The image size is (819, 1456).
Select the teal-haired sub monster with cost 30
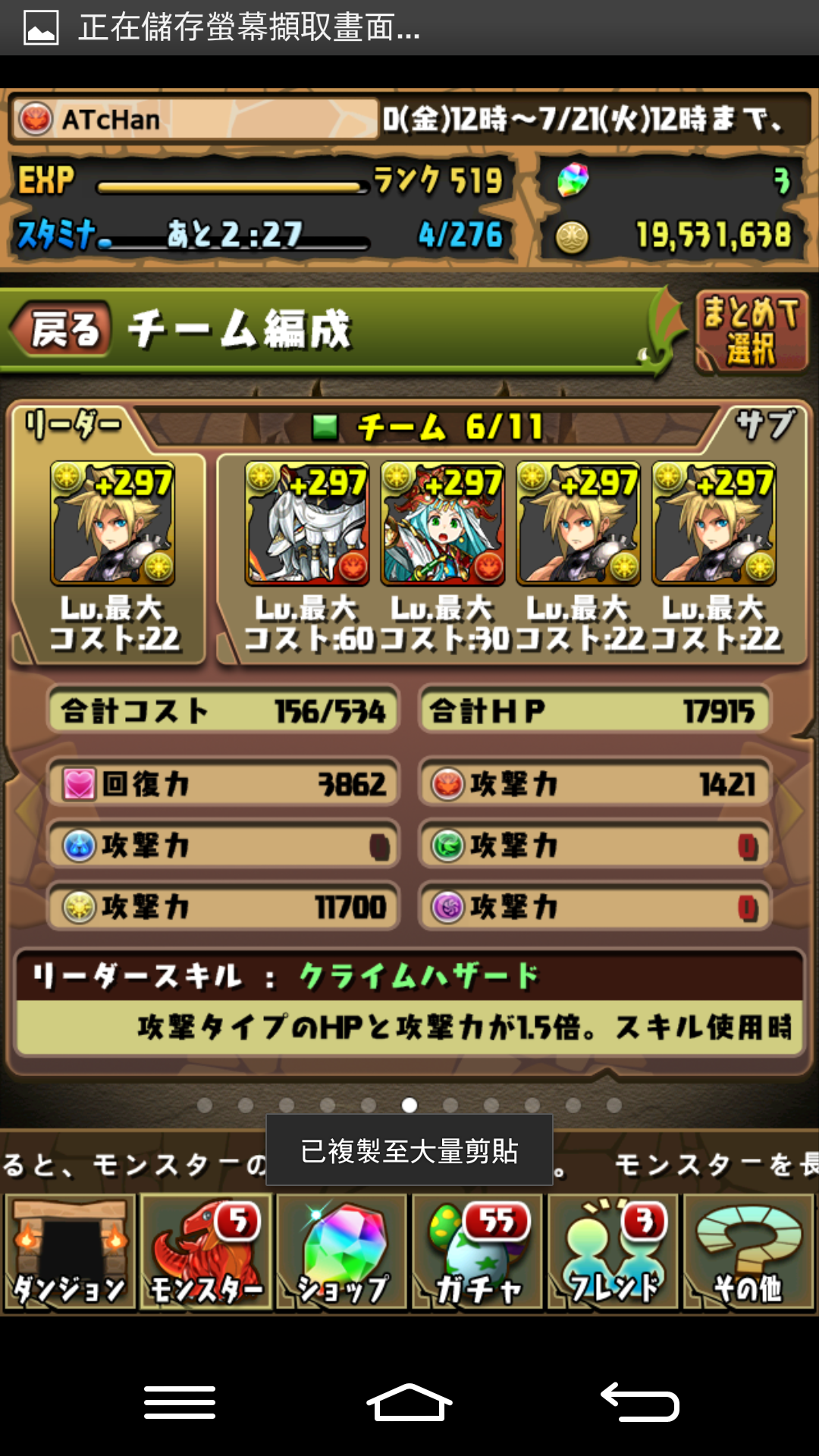point(443,525)
